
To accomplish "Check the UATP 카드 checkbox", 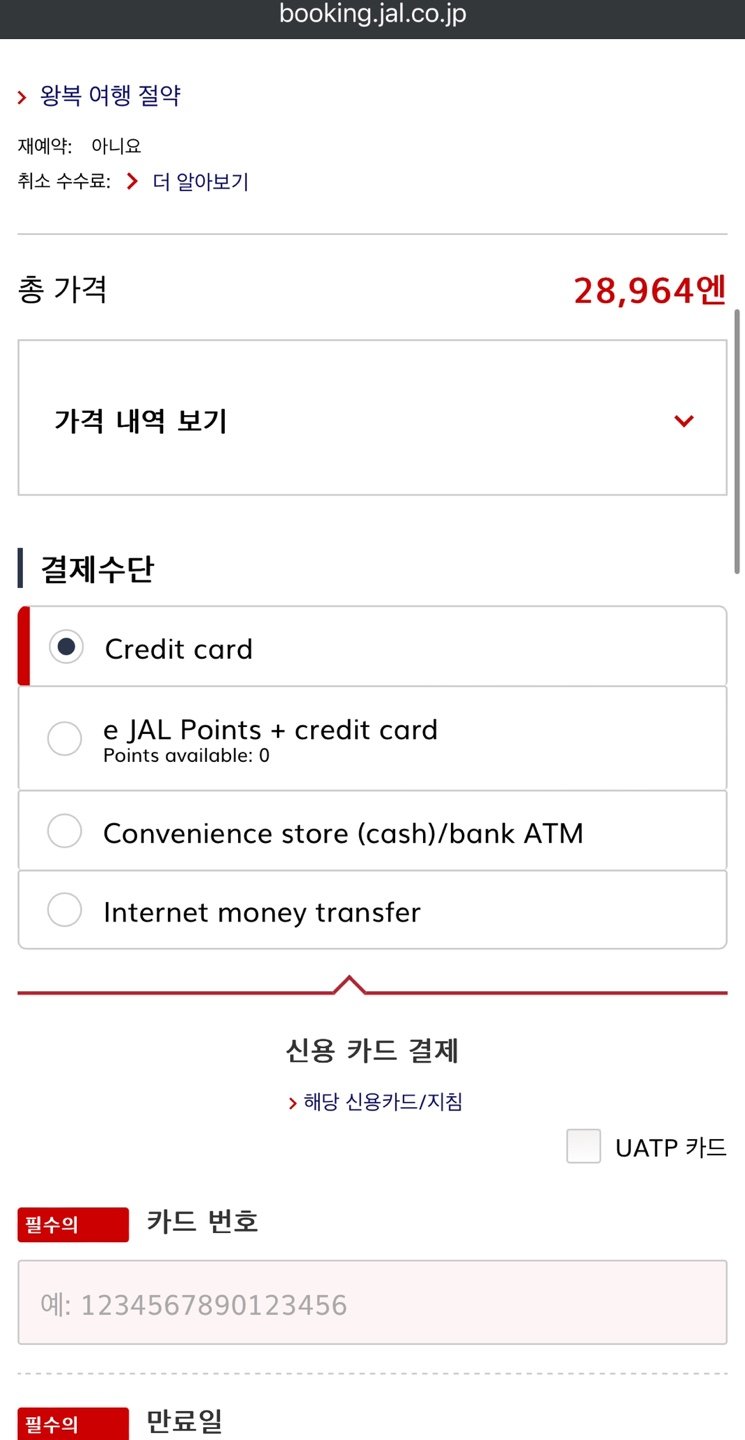I will (x=584, y=1146).
